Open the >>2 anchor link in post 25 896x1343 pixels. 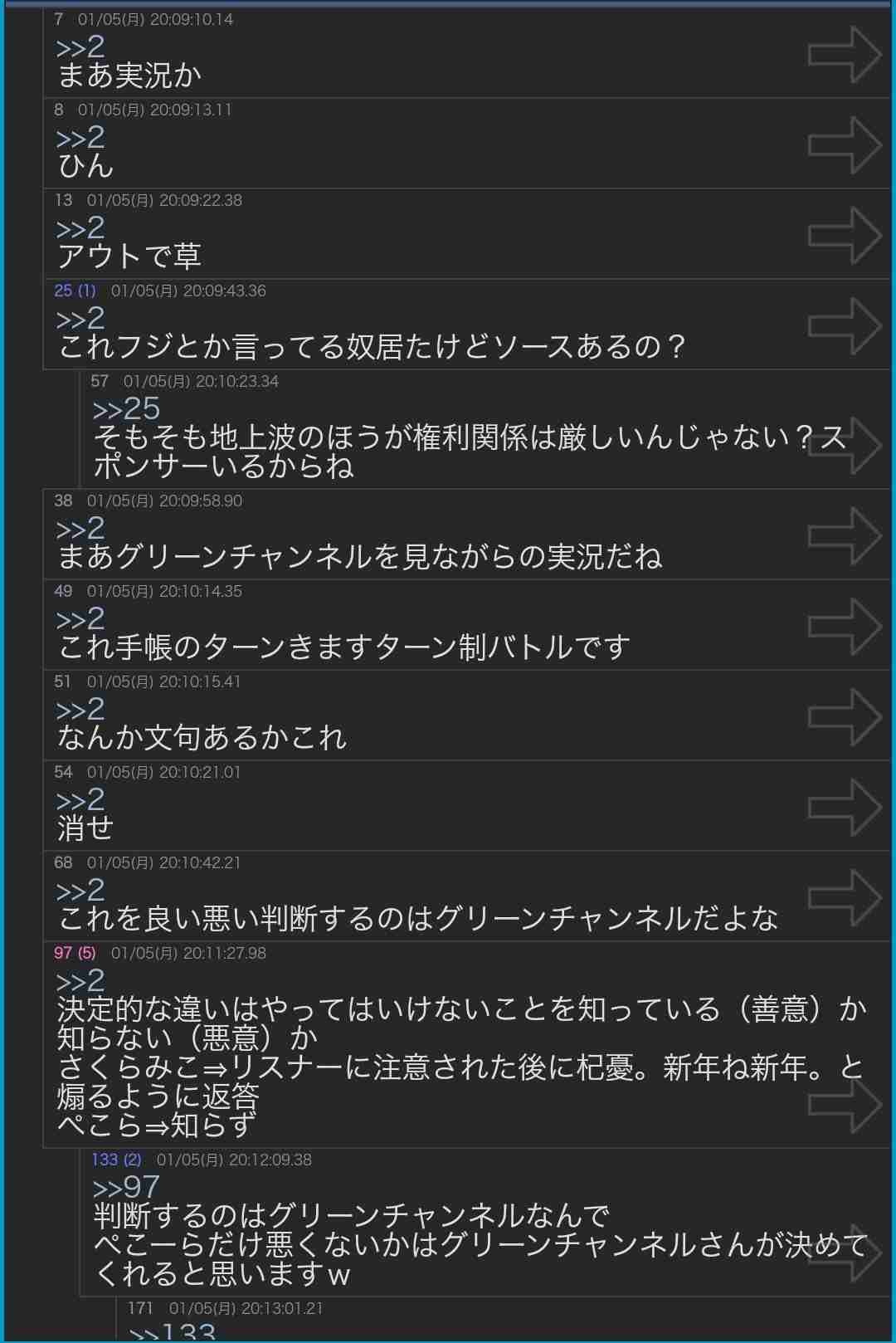pyautogui.click(x=80, y=318)
